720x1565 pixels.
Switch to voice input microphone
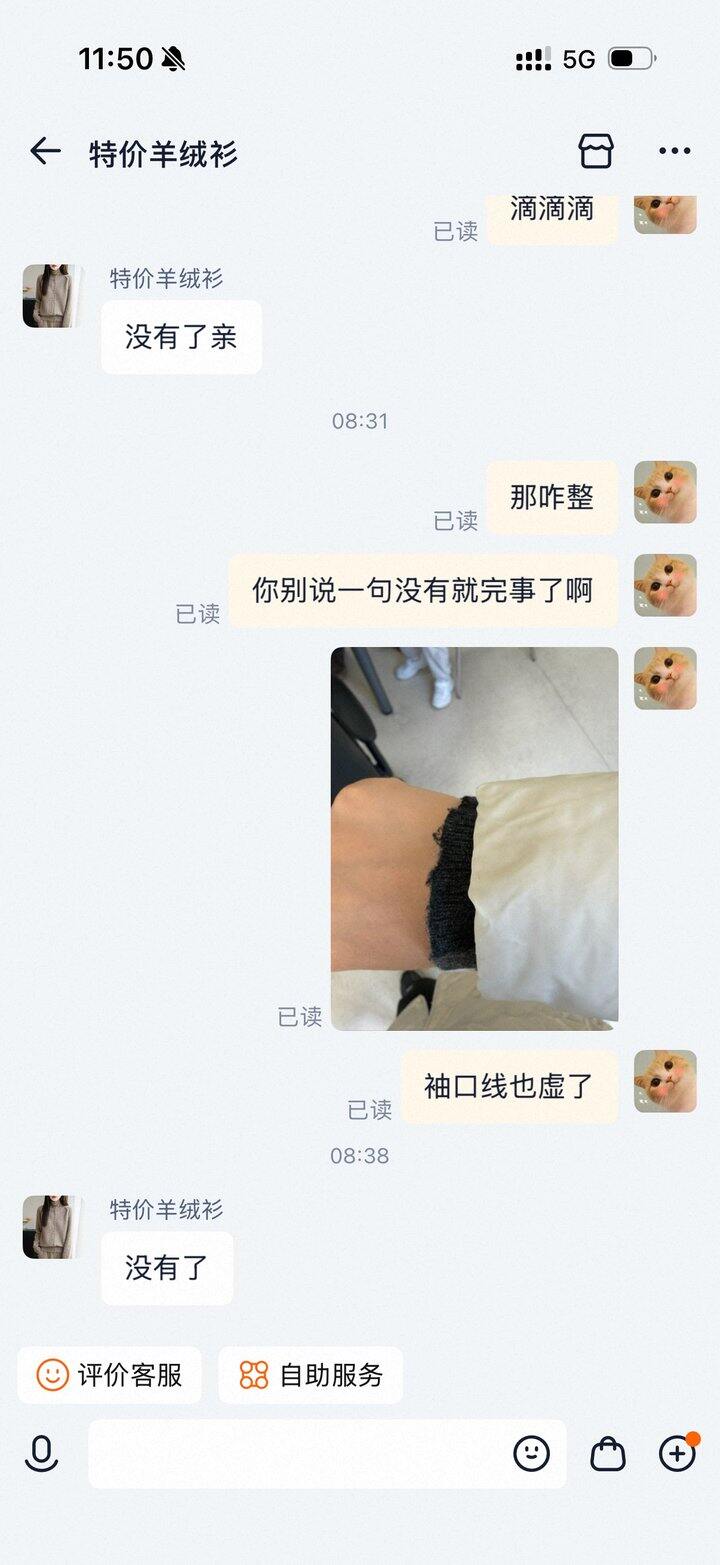click(x=41, y=1454)
